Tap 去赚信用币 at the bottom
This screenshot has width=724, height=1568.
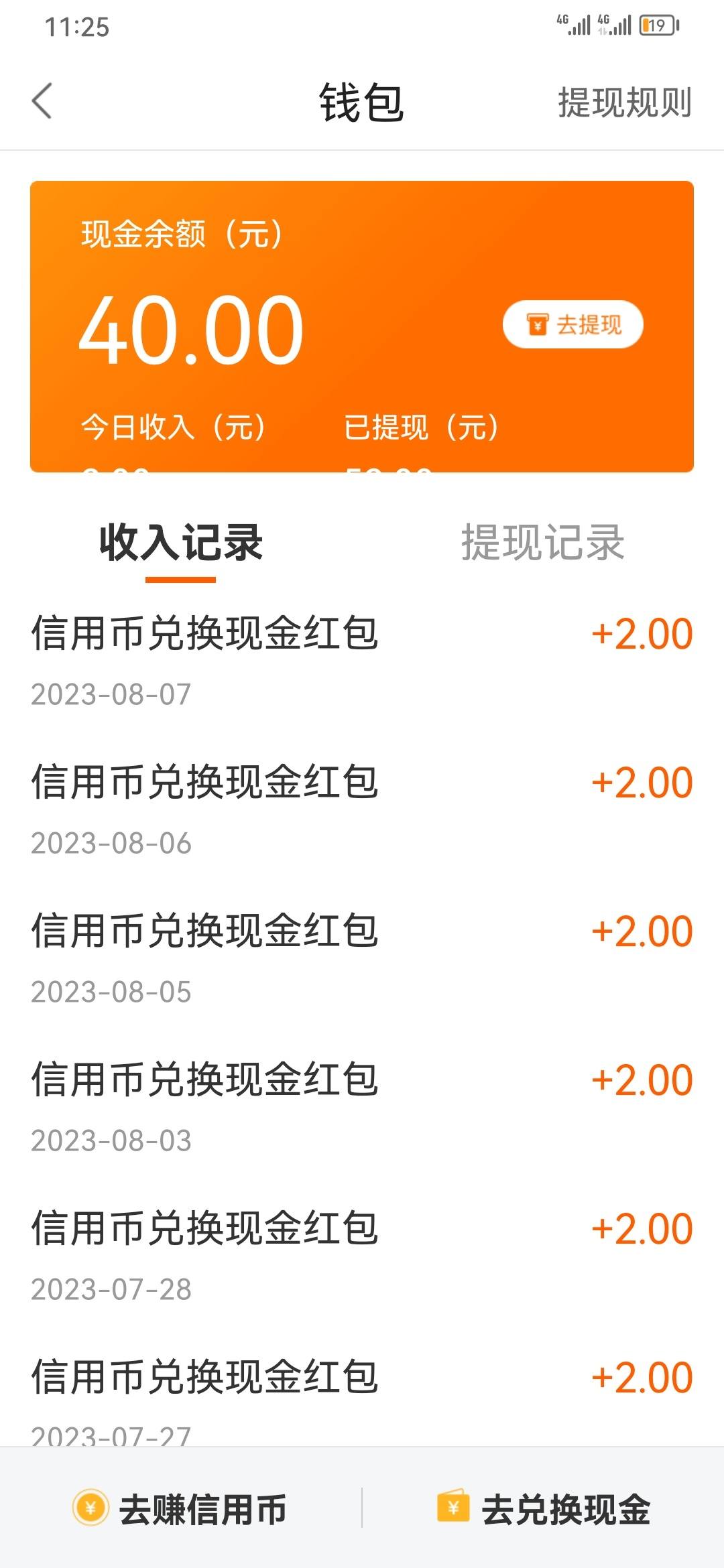point(180,1509)
